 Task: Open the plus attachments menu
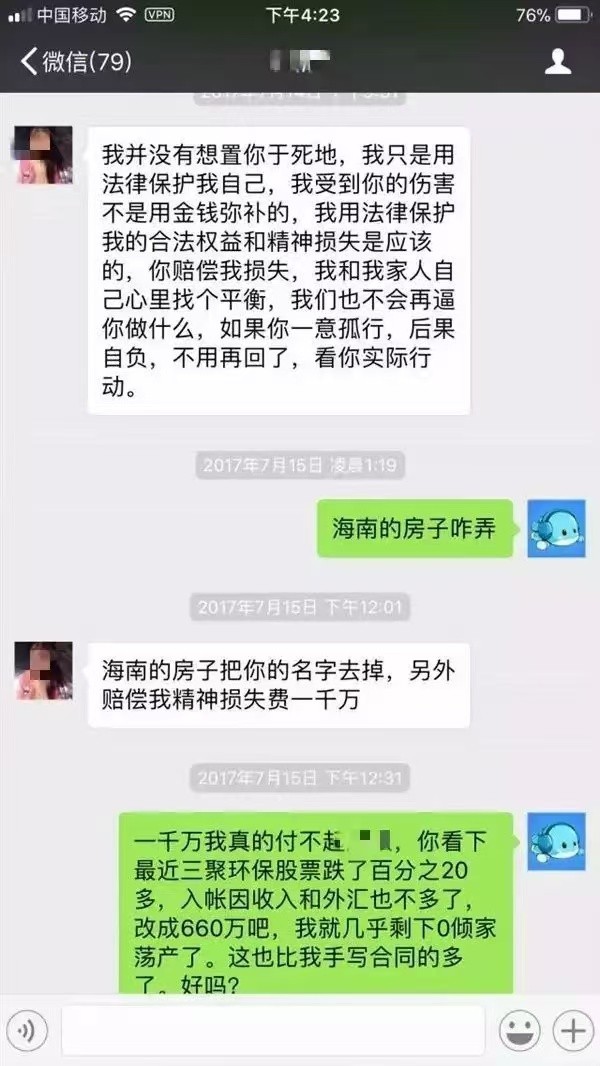pos(573,1030)
